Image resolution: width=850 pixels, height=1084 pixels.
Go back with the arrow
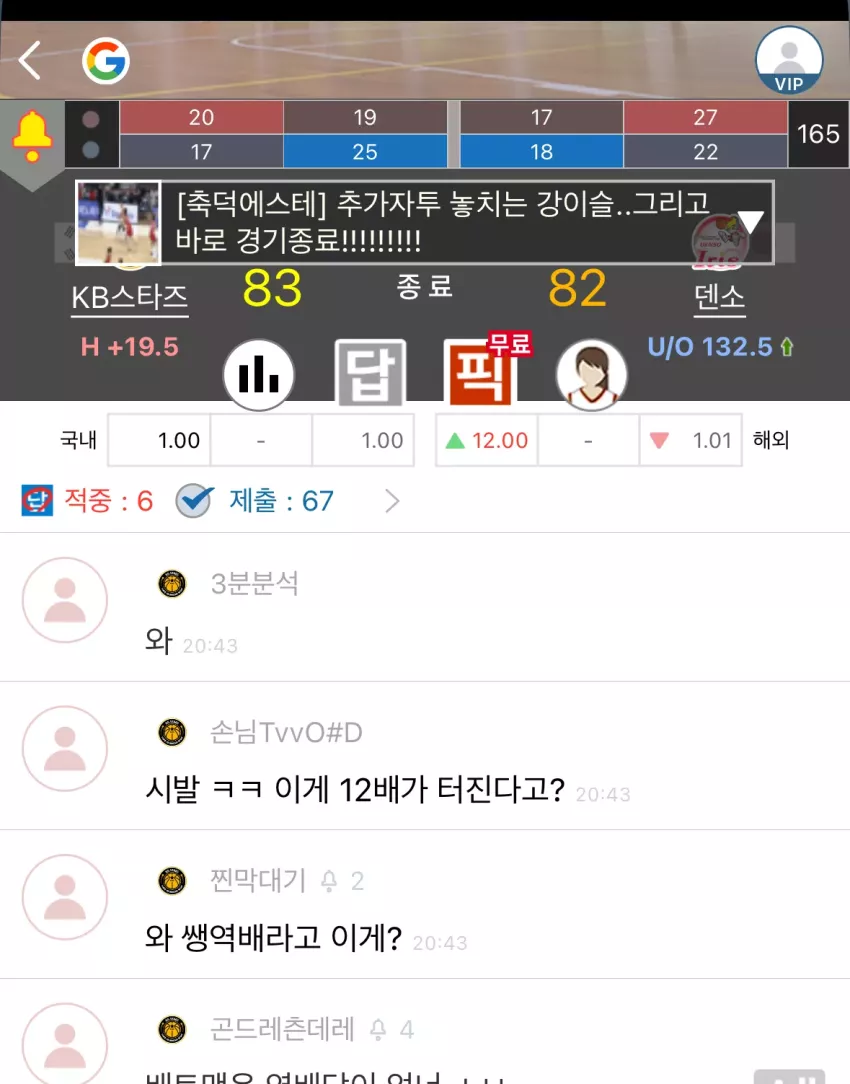click(x=30, y=60)
